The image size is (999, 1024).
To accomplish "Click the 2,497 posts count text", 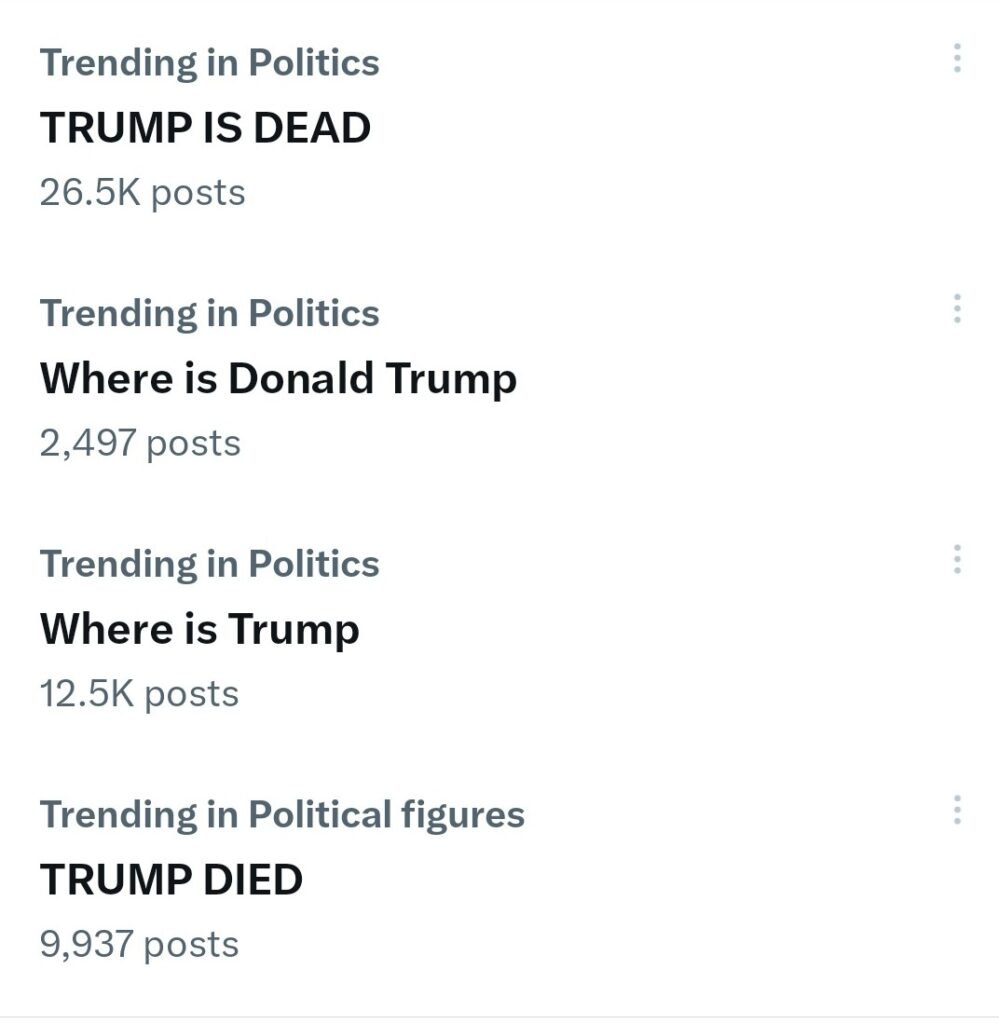I will point(138,442).
